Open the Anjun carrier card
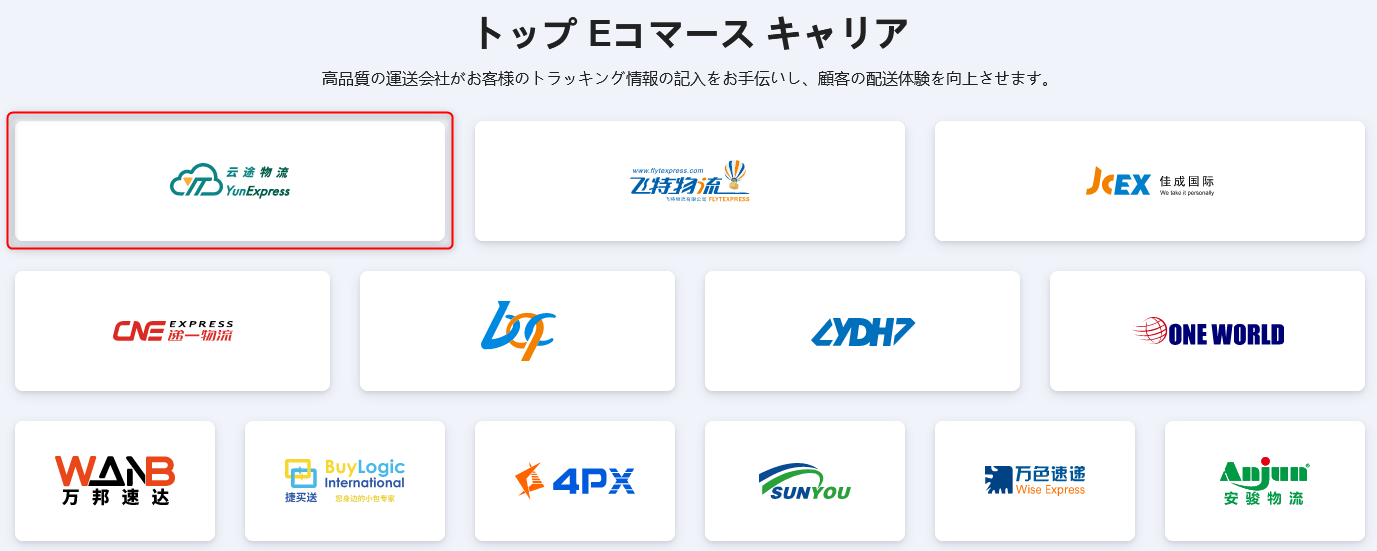The height and width of the screenshot is (551, 1377). (1265, 481)
